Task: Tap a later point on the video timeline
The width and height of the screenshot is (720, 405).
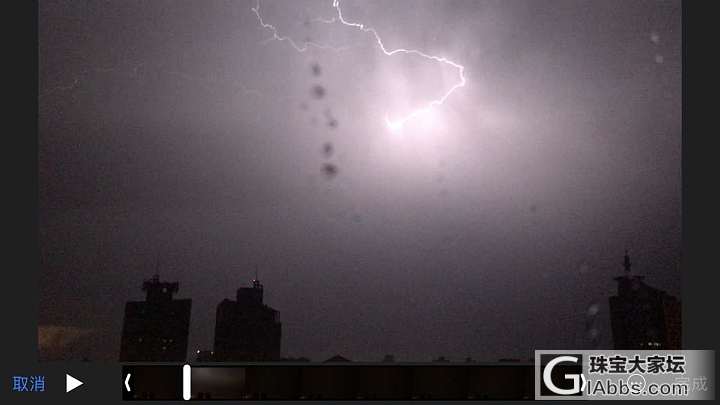Action: tap(400, 382)
